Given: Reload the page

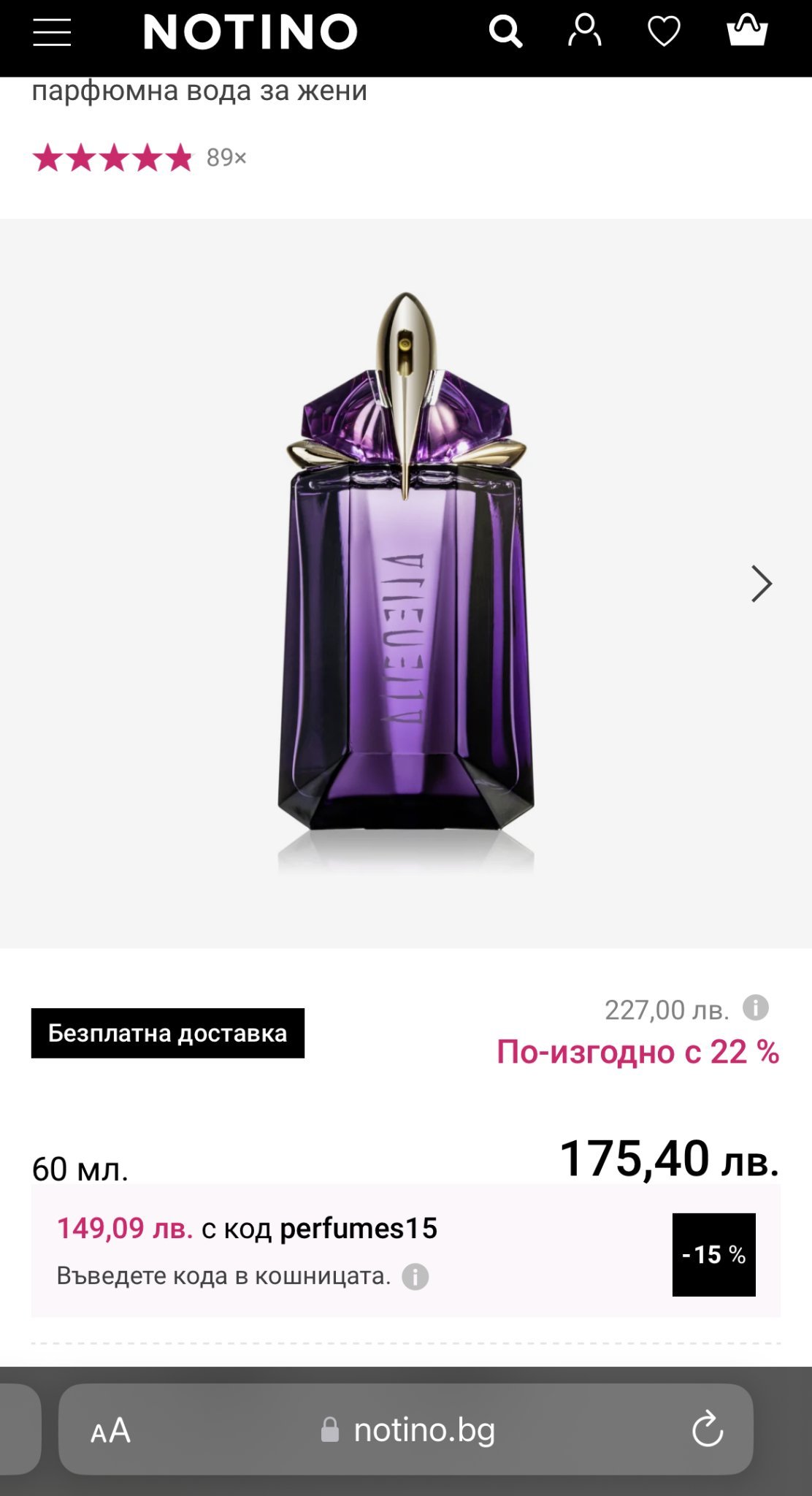Looking at the screenshot, I should coord(707,1430).
